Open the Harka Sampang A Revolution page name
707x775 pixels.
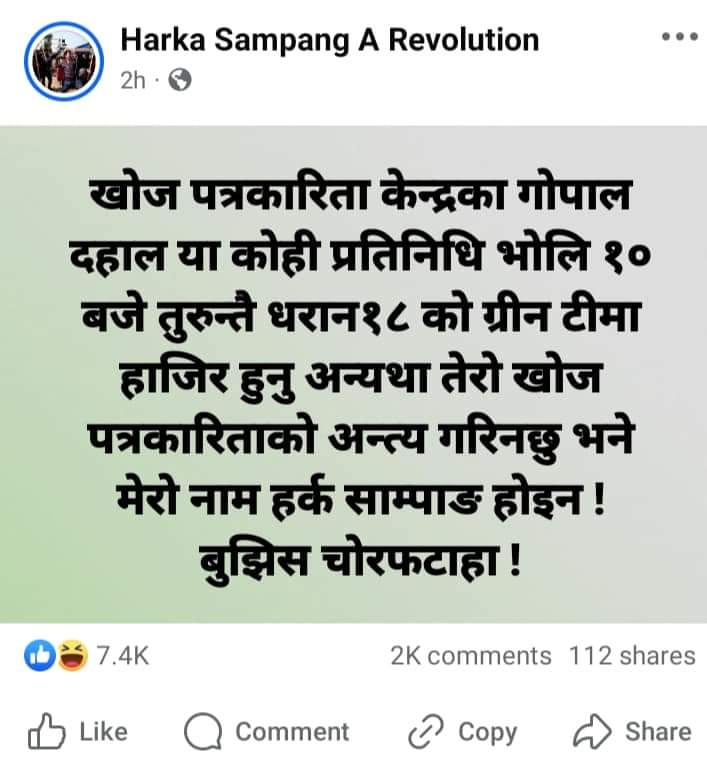pyautogui.click(x=329, y=40)
